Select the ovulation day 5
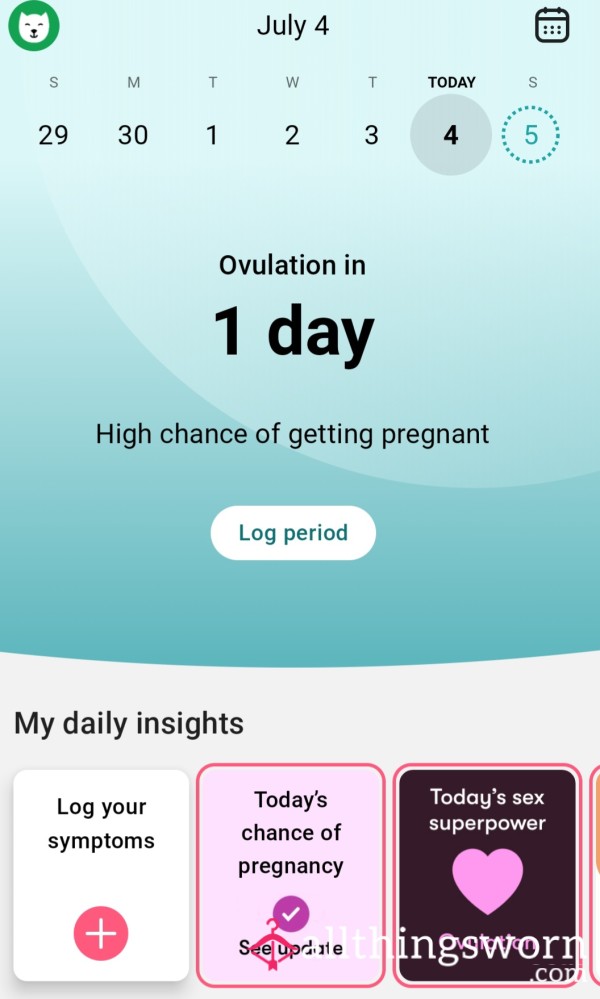 531,134
